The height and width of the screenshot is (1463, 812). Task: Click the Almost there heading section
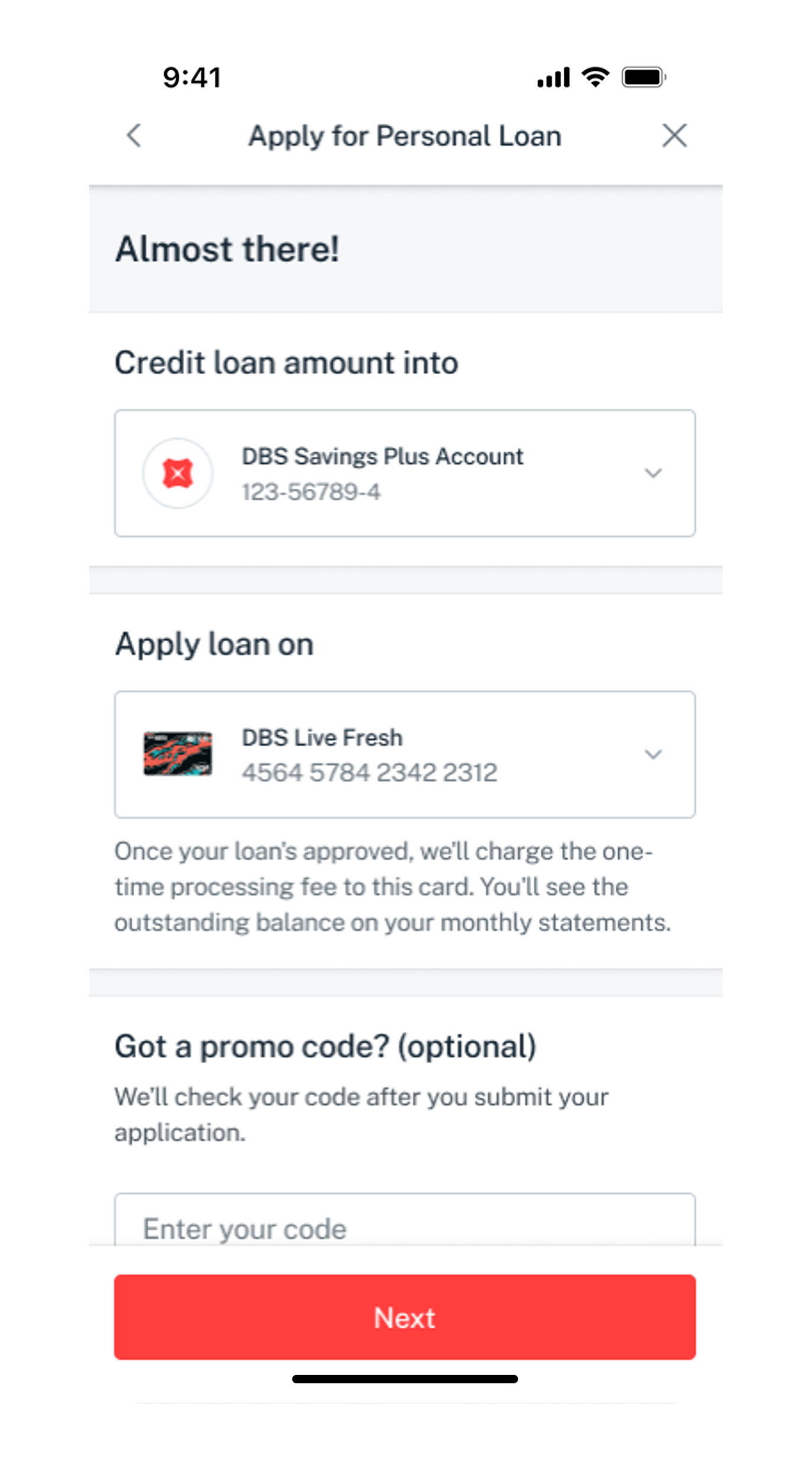228,249
